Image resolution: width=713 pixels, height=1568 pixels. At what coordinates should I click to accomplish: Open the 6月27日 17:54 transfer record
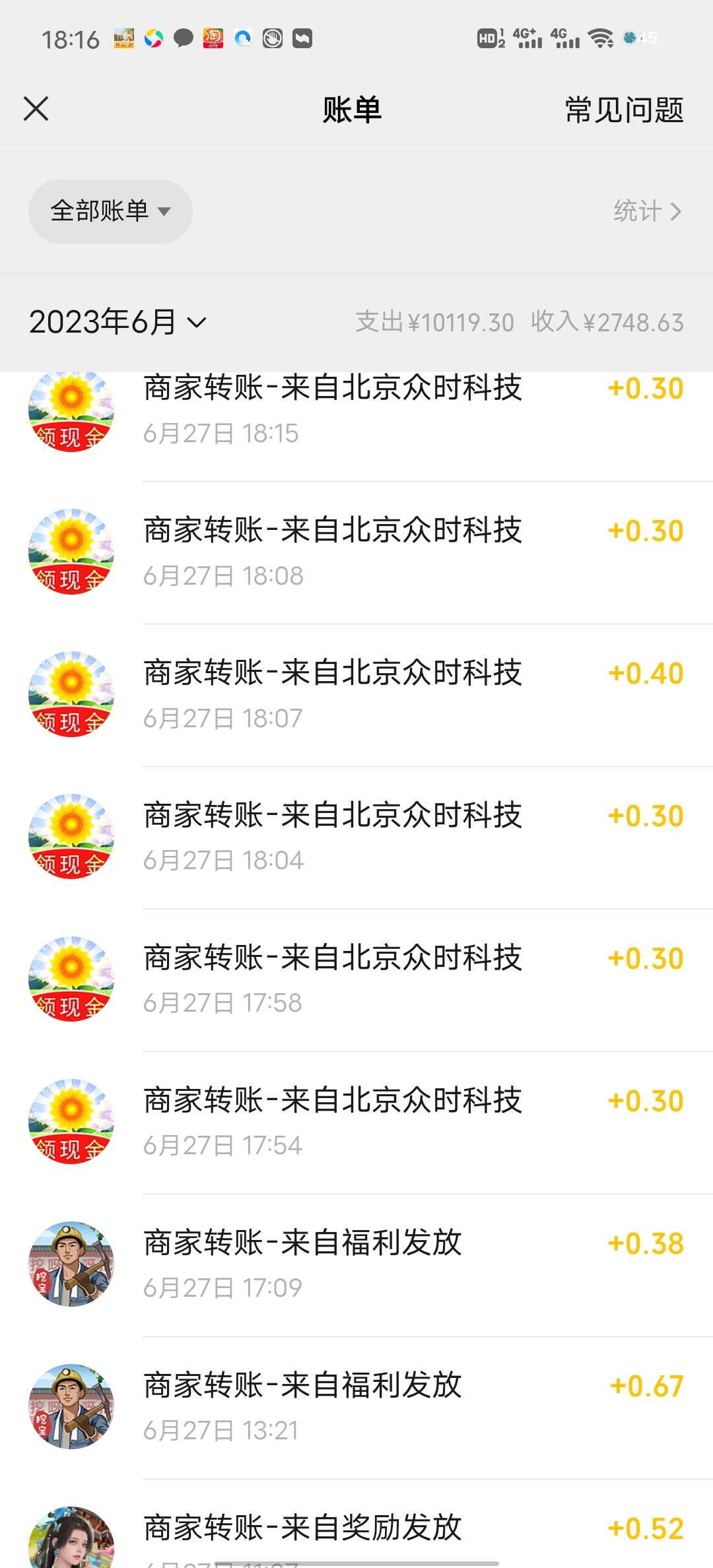coord(356,1123)
